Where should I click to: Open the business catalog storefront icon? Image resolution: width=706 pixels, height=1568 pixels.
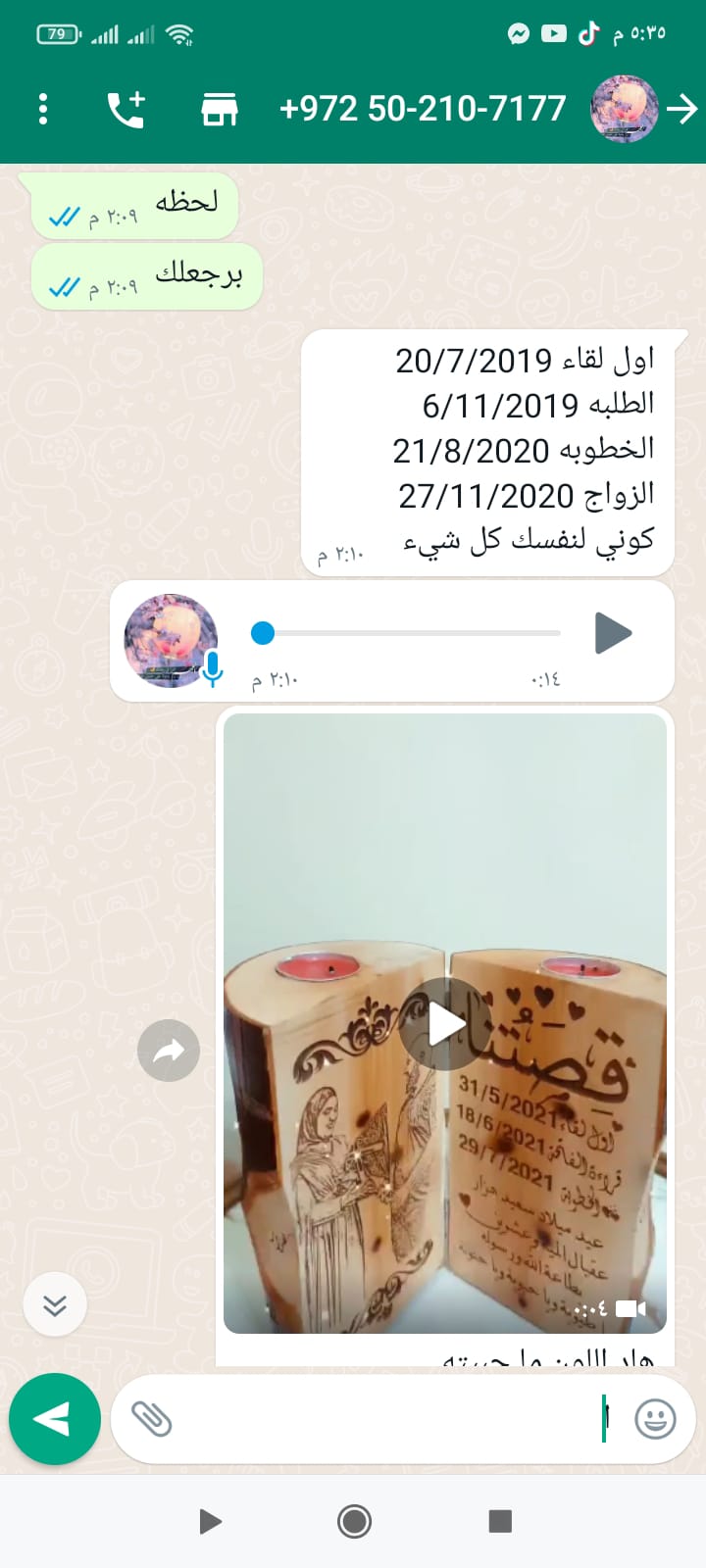[220, 109]
